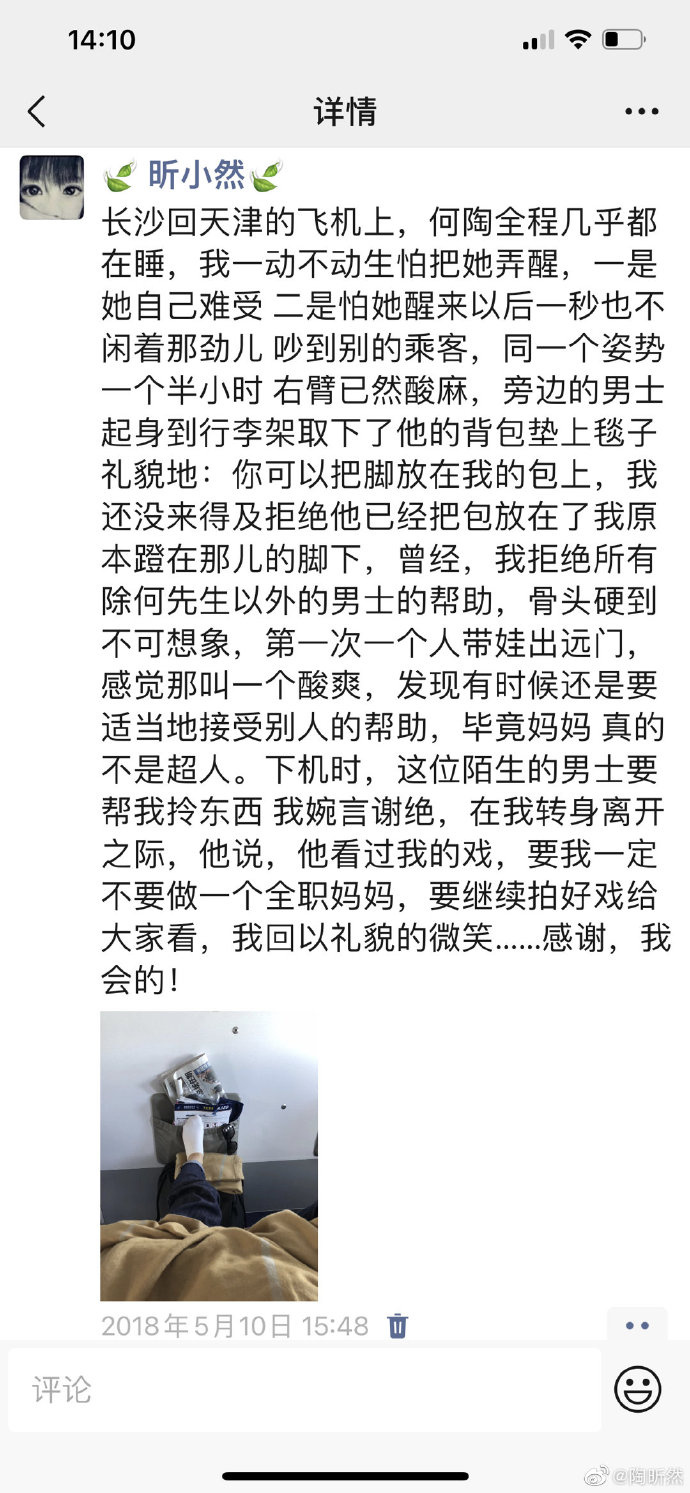Open the like and comment popup button
Viewport: 690px width, 1493px height.
point(637,1326)
